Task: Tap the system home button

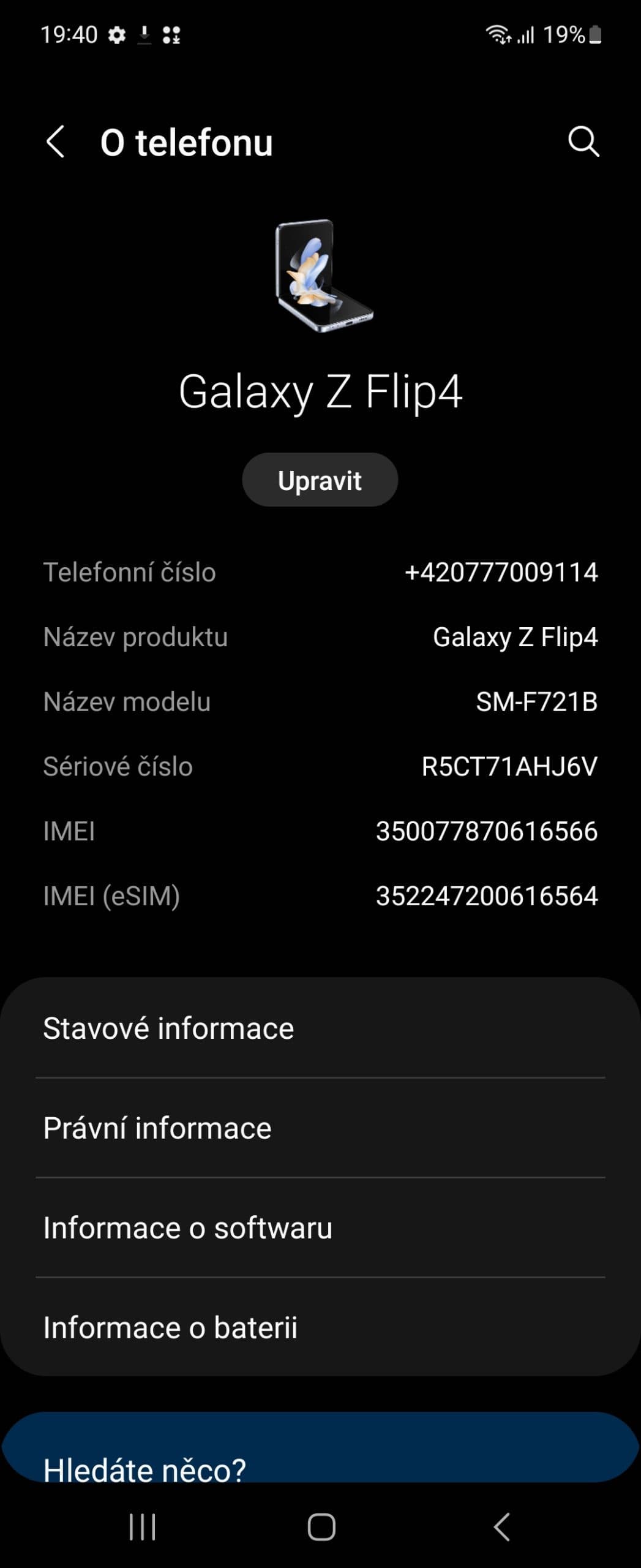Action: click(x=321, y=1527)
